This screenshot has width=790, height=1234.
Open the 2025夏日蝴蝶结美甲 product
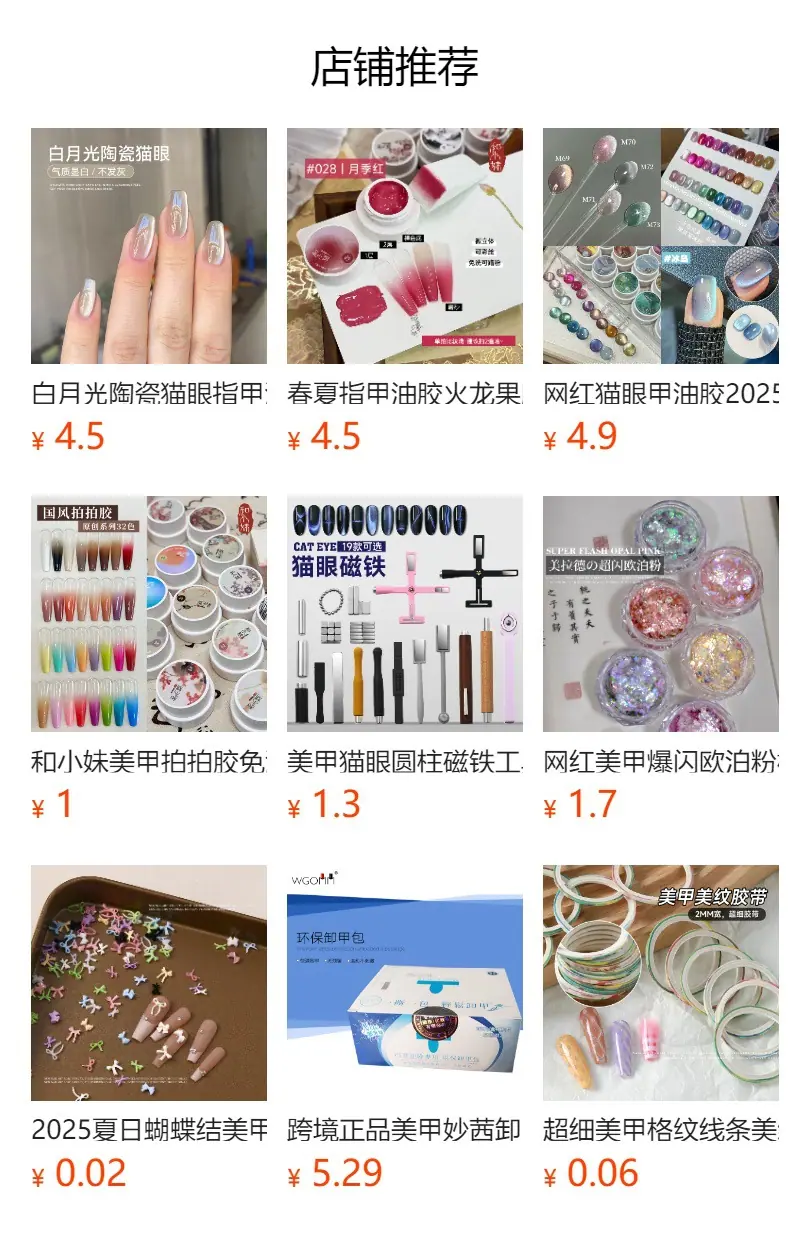click(x=149, y=1028)
